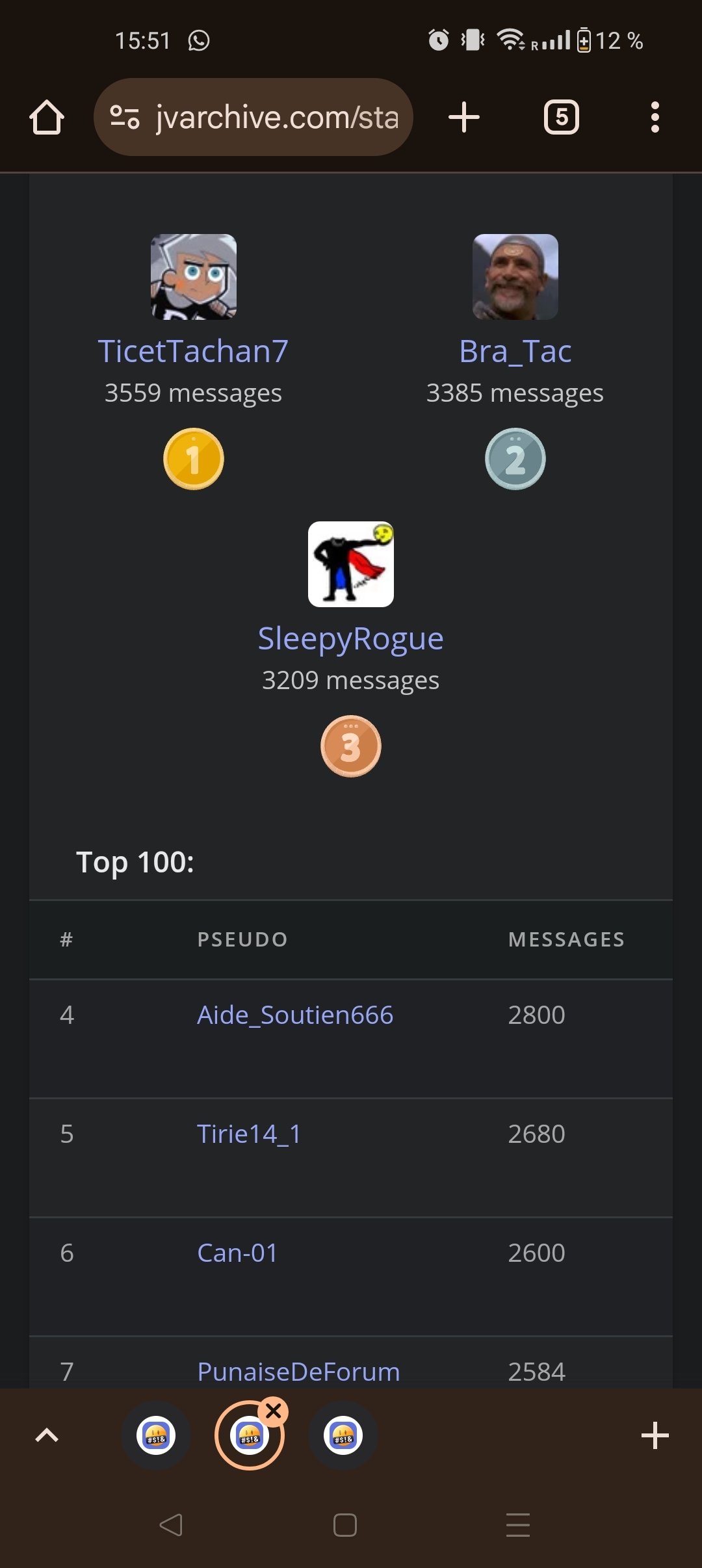702x1568 pixels.
Task: Open the browser overflow menu
Action: click(655, 118)
